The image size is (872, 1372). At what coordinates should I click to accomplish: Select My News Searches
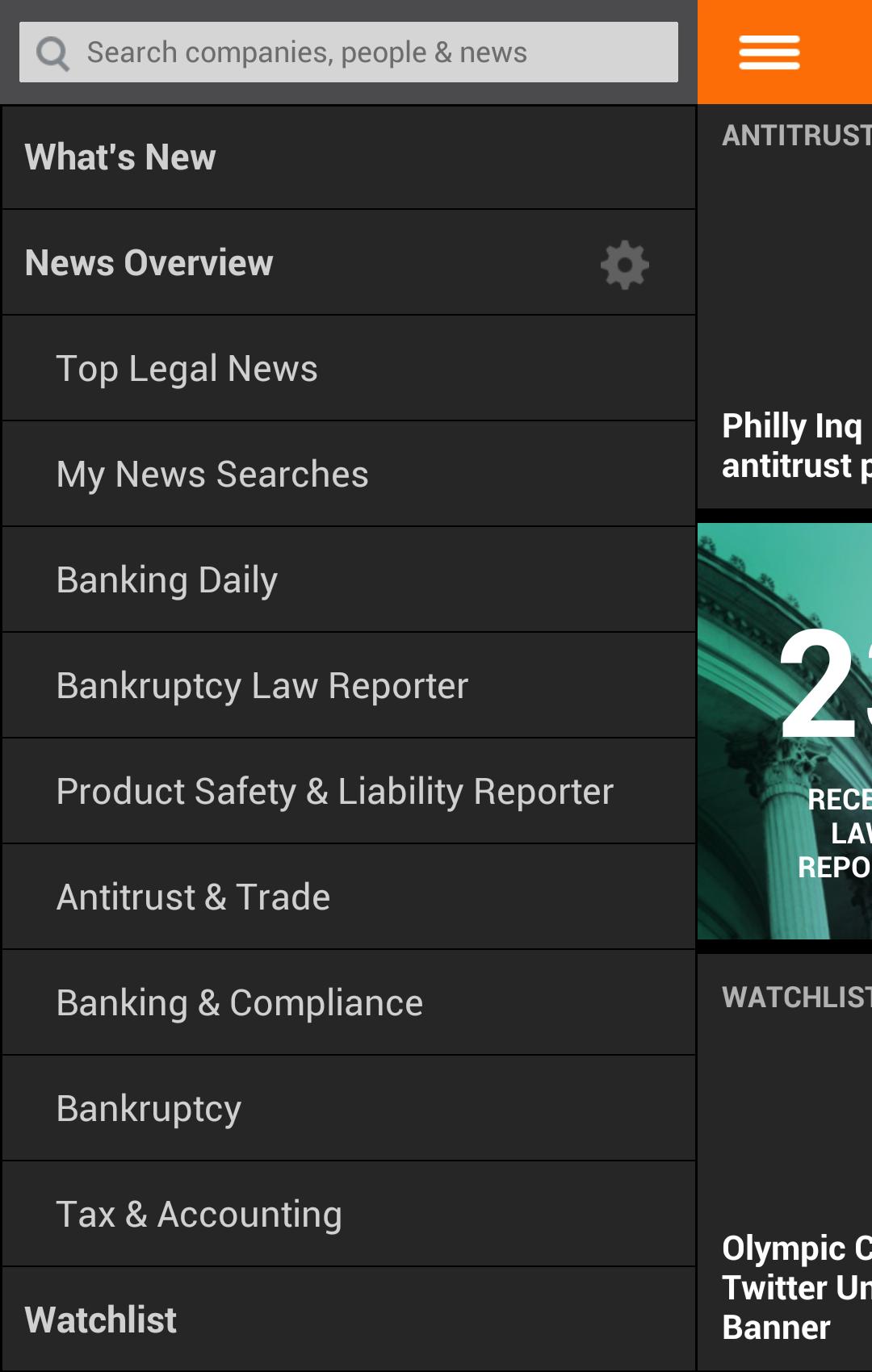211,474
